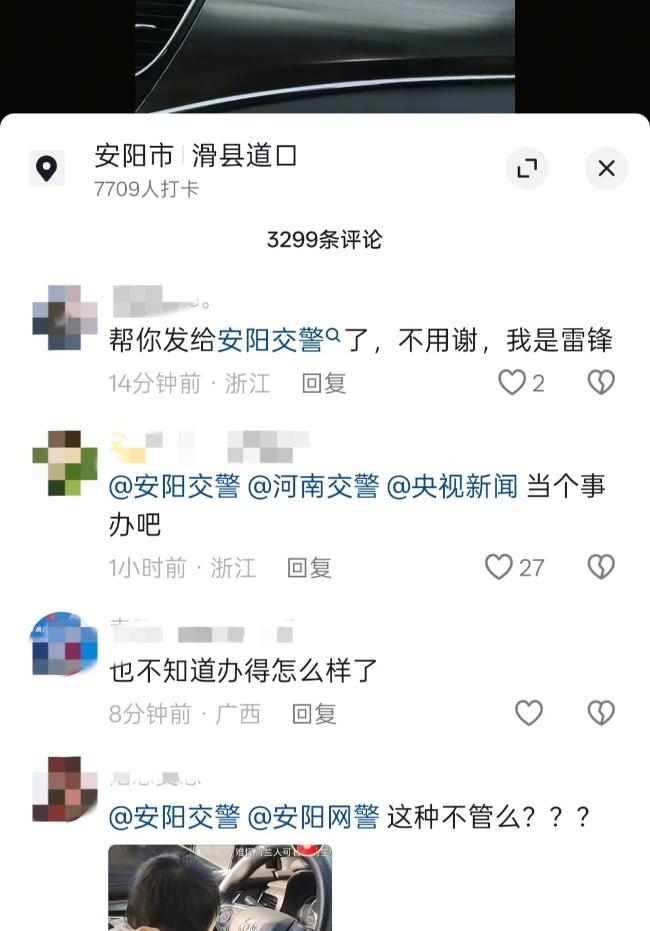Viewport: 650px width, 931px height.
Task: Open the avatar of the 这种不管么 commenter
Action: [x=64, y=789]
